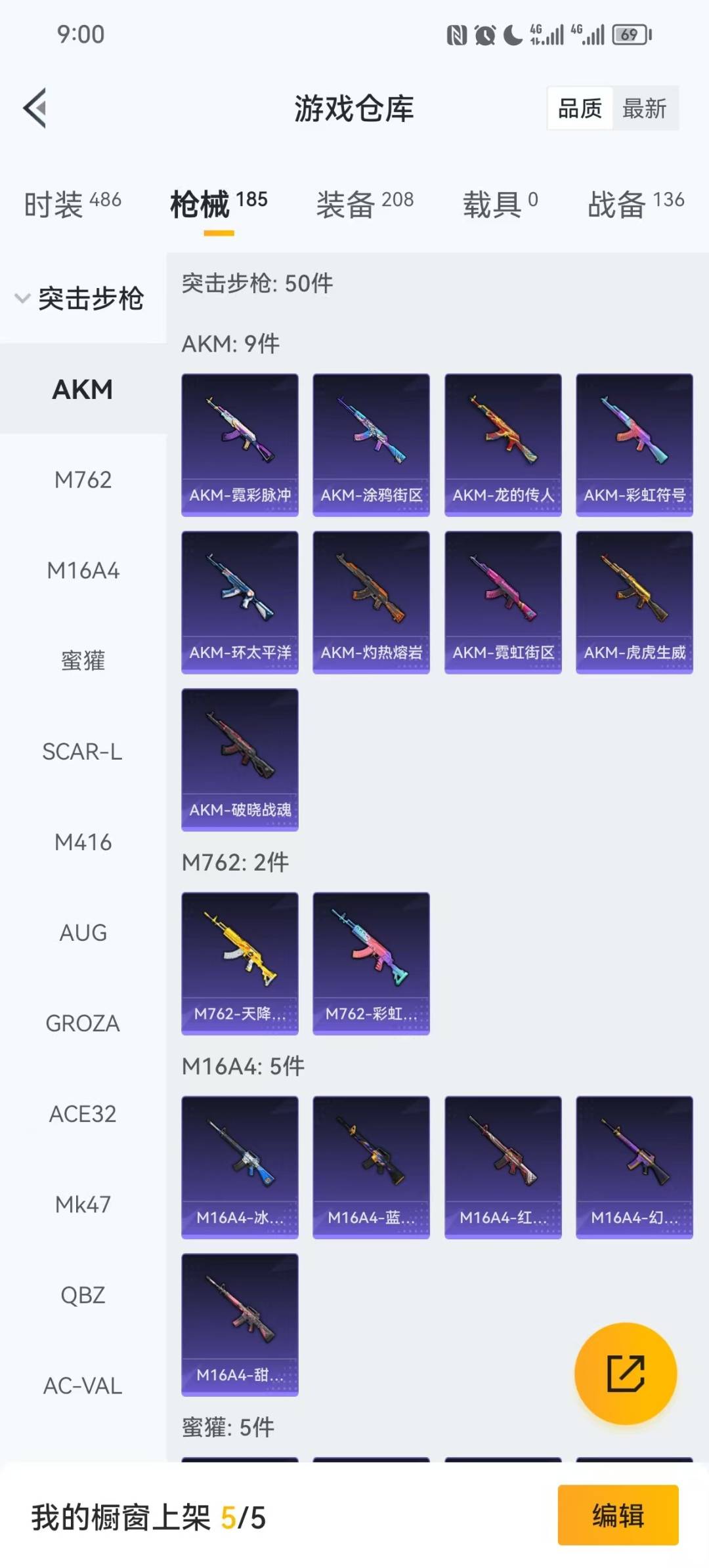Select the M762-彩虹 thumbnail
709x1568 pixels.
point(370,961)
